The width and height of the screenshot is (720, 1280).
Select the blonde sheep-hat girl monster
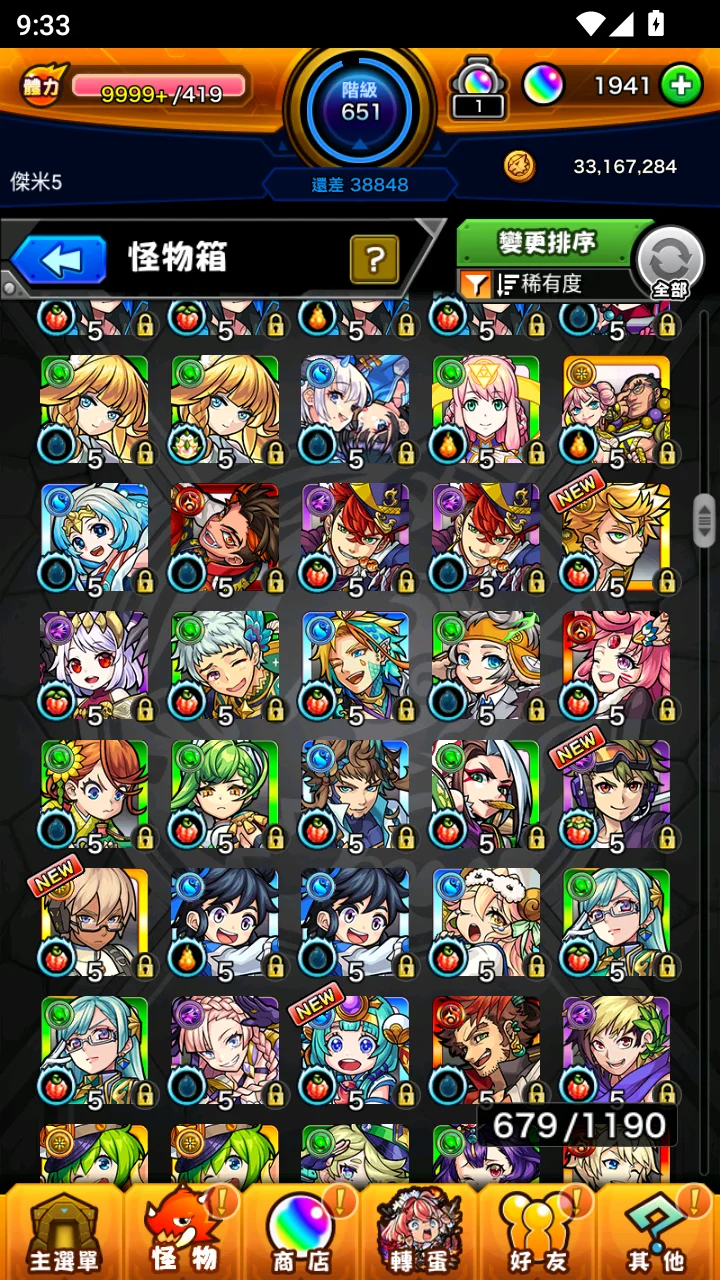486,923
